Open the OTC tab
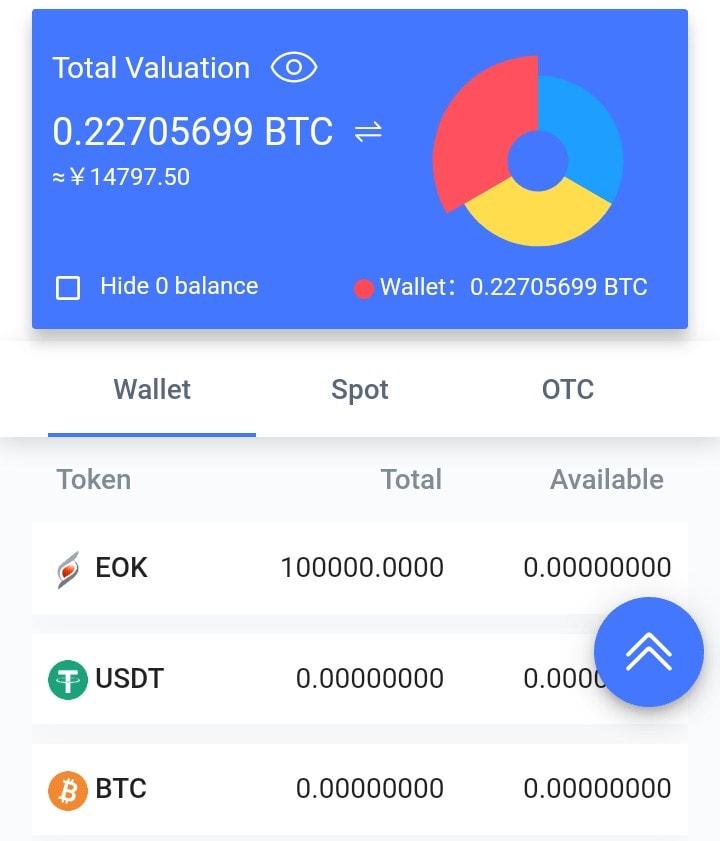The height and width of the screenshot is (841, 720). point(567,389)
